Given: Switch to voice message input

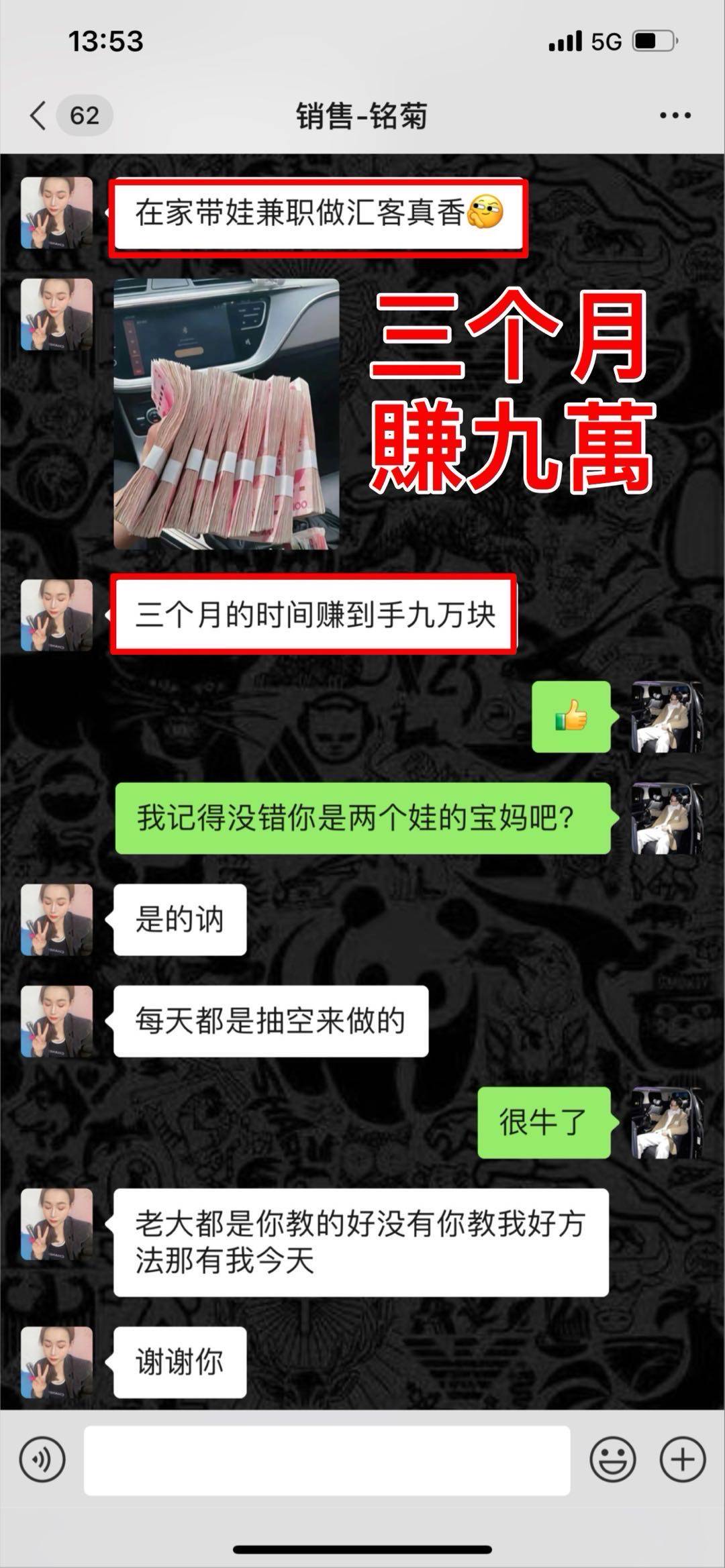Looking at the screenshot, I should tap(42, 1459).
